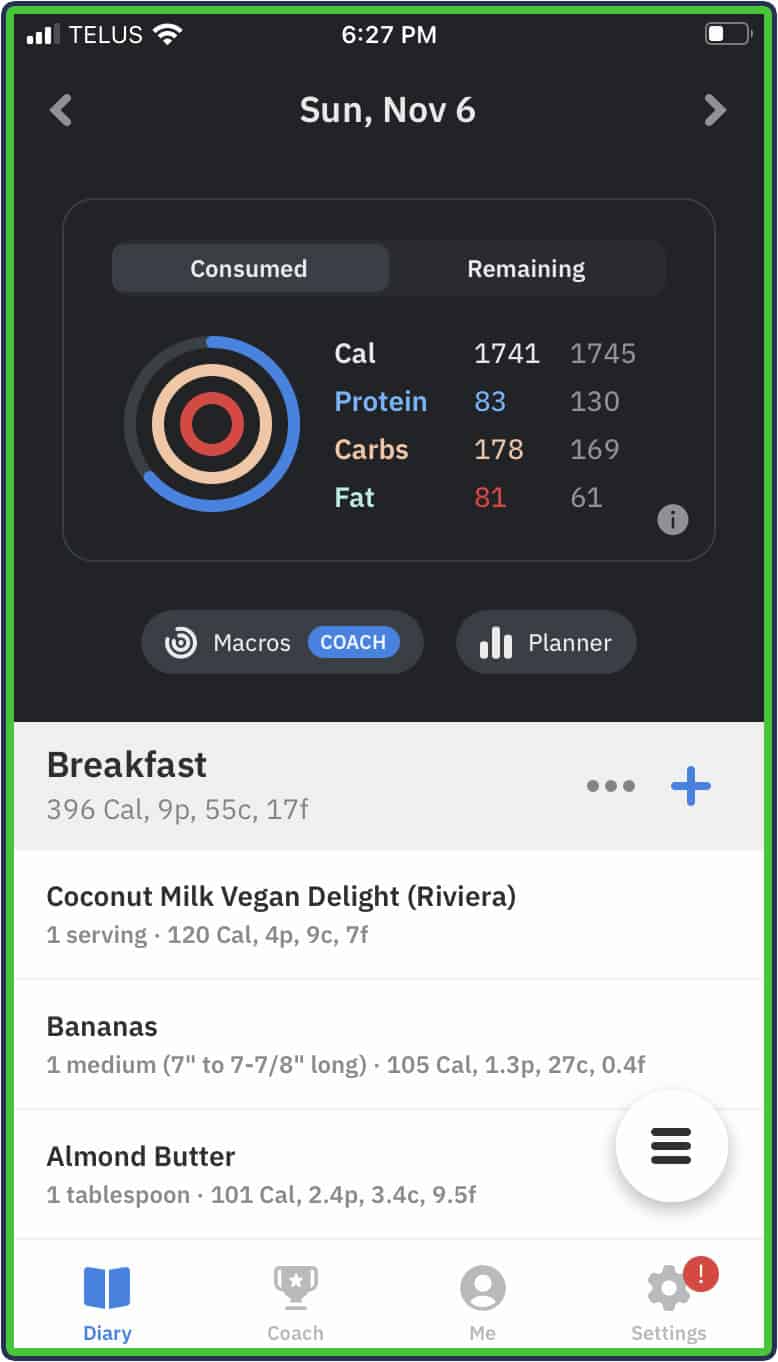
Task: Go to previous day with left chevron
Action: 62,110
